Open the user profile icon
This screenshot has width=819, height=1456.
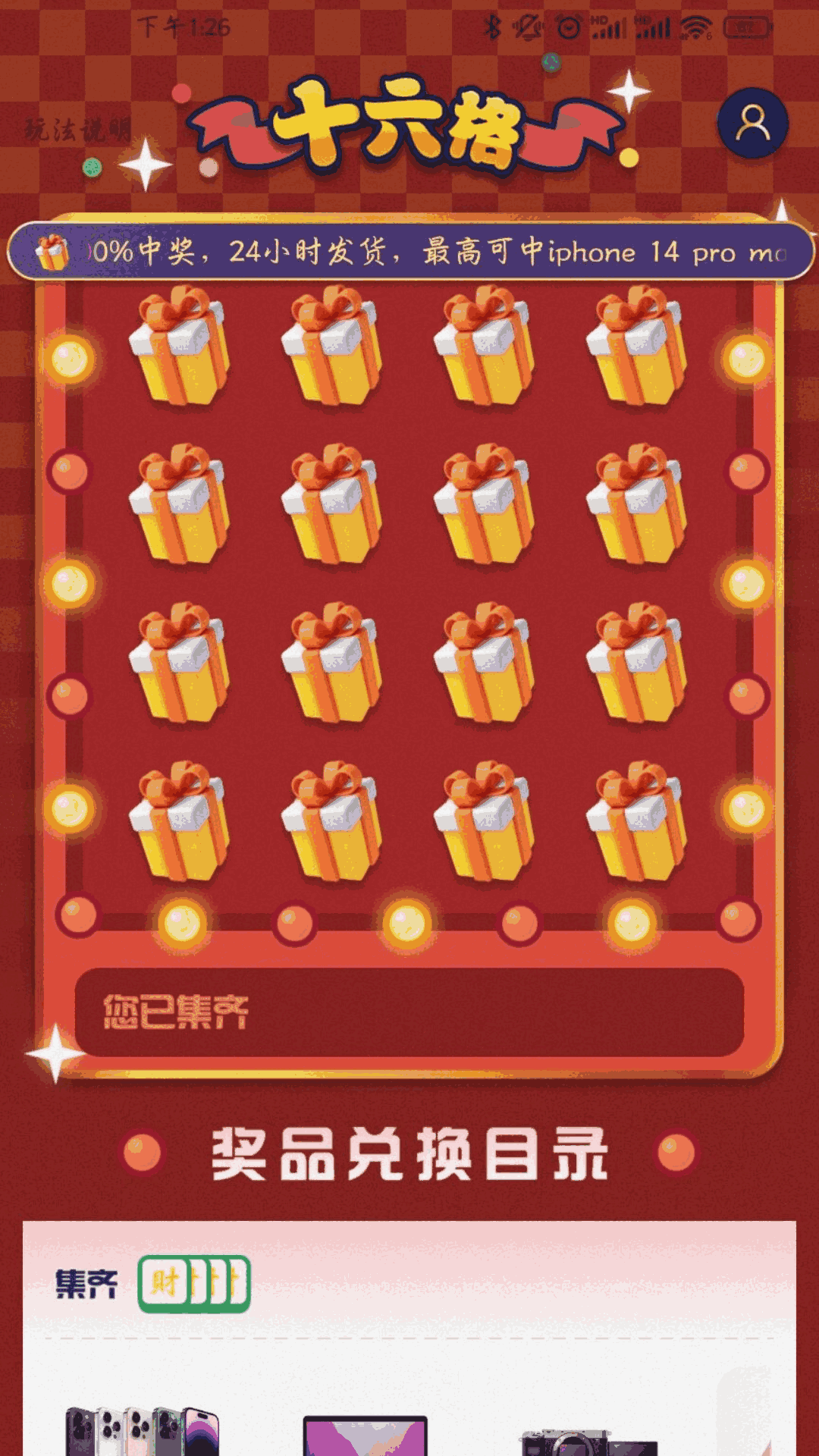[752, 123]
